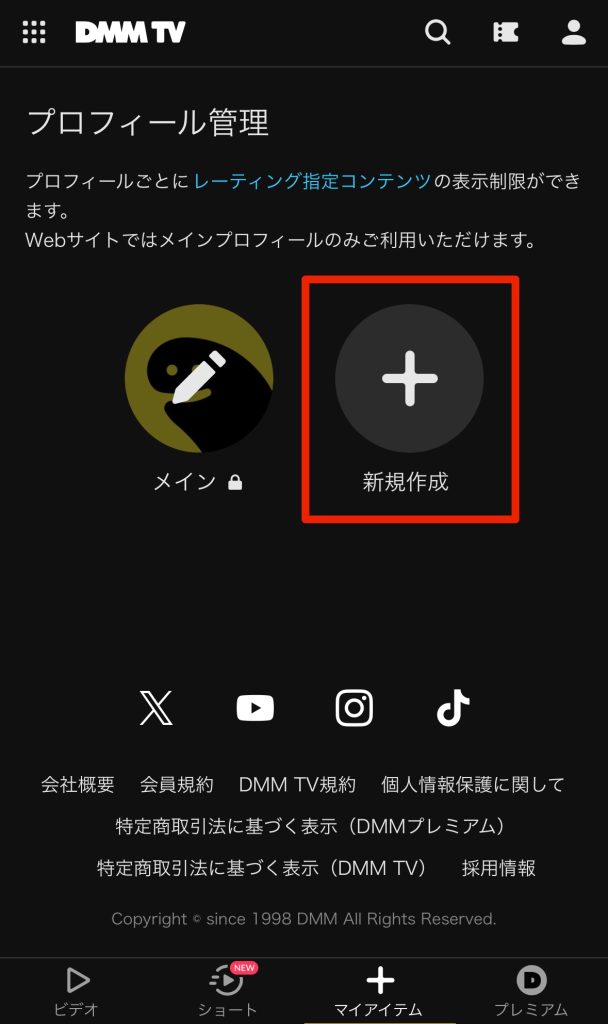Go to the プレミアム tab
The image size is (608, 1024).
point(531,991)
